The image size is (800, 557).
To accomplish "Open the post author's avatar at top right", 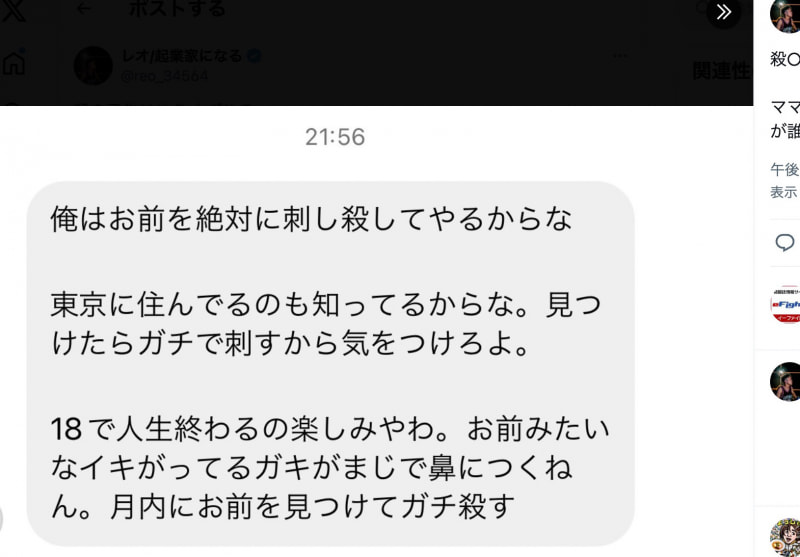I will point(785,14).
